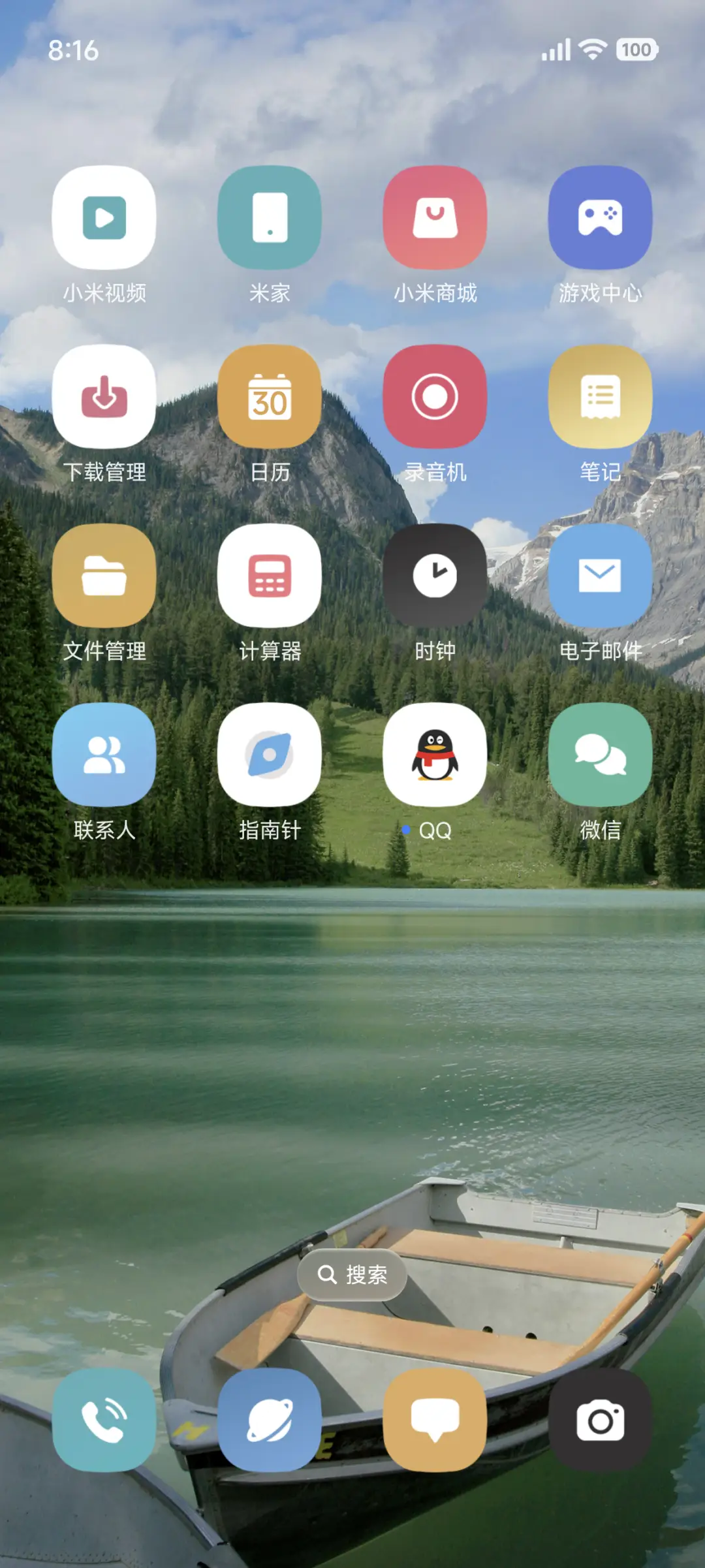
Task: Open the 下载管理 download manager
Action: click(x=104, y=400)
